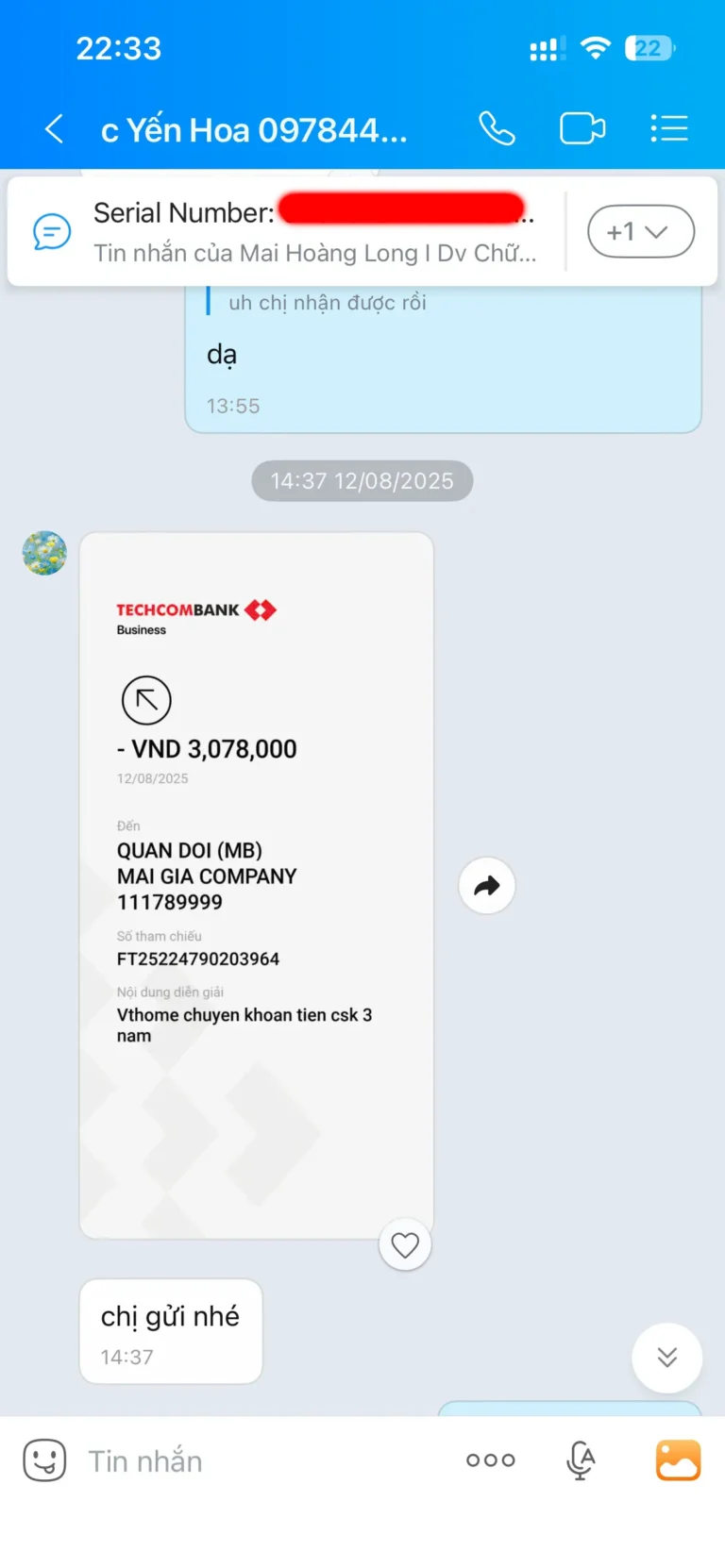
Task: Type in the Tin nhắn message field
Action: click(264, 1460)
